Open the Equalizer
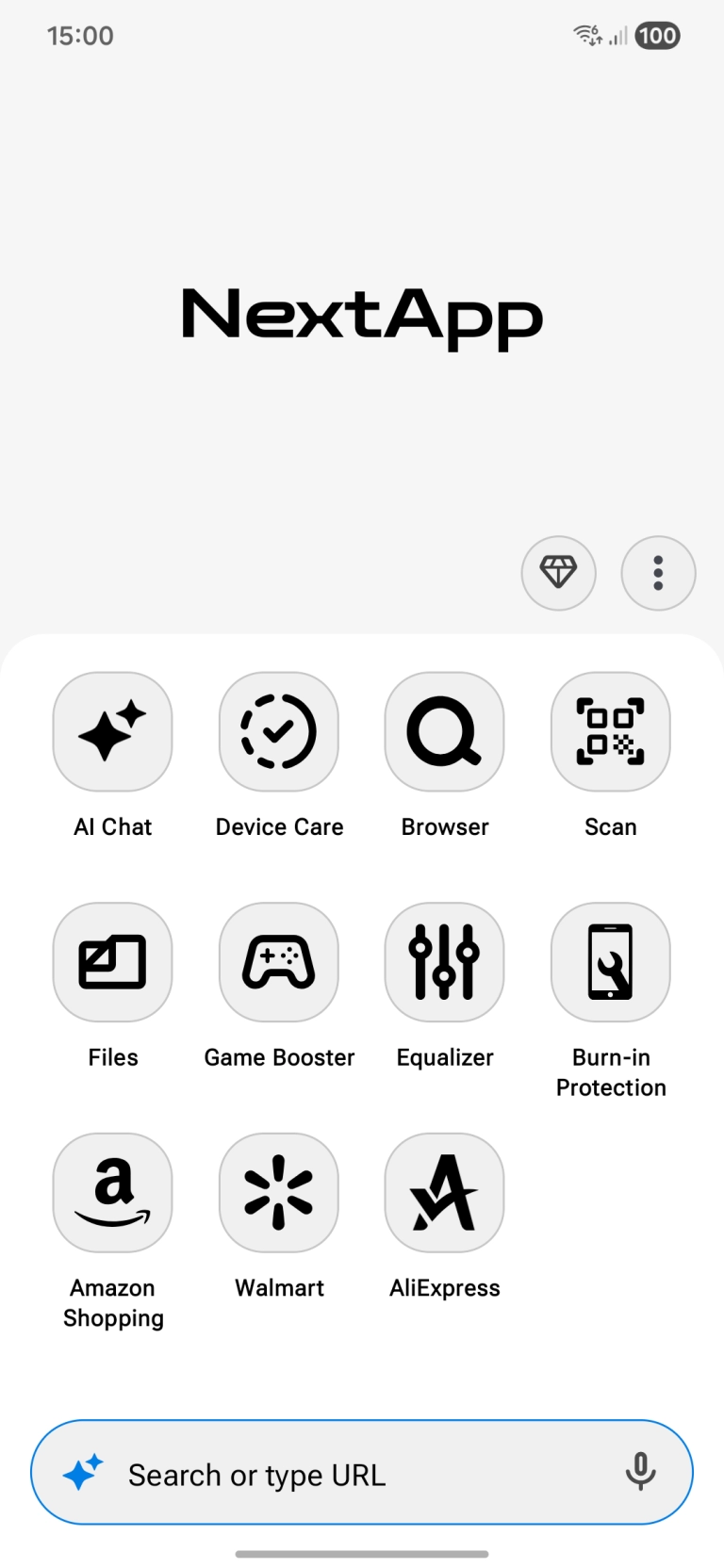724x1568 pixels. [x=445, y=962]
